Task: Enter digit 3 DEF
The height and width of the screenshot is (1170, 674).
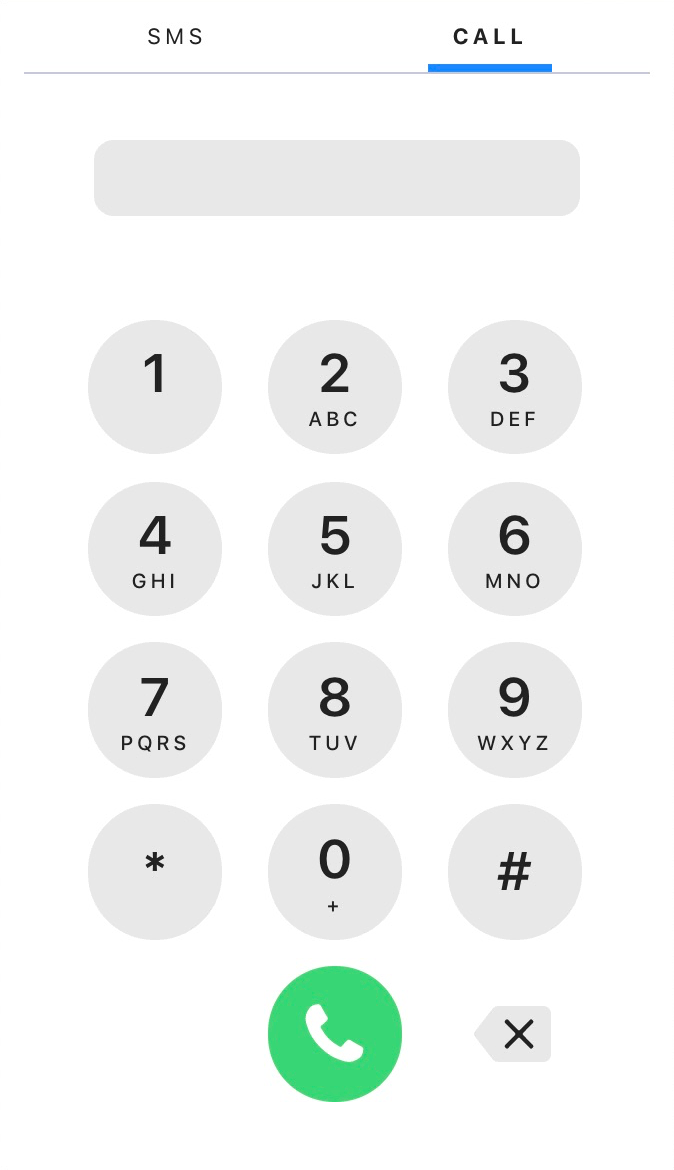Action: click(x=515, y=387)
